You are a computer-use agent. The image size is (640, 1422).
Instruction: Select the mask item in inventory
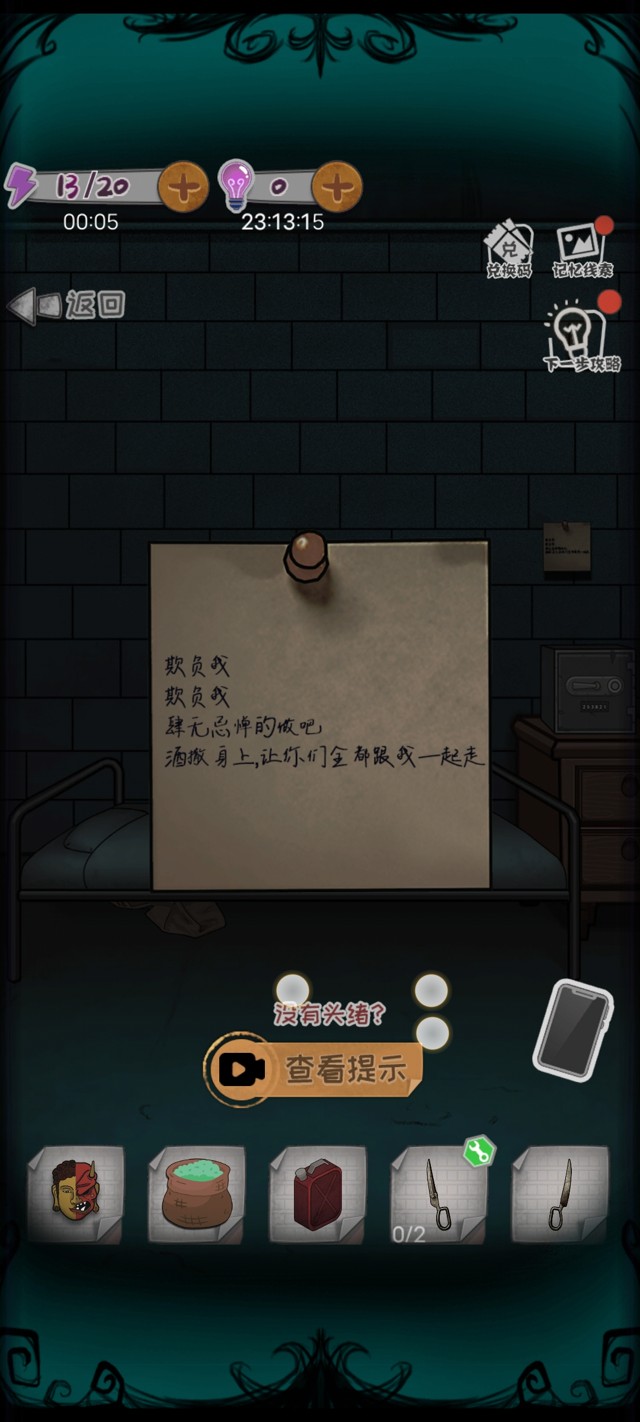pos(76,1195)
